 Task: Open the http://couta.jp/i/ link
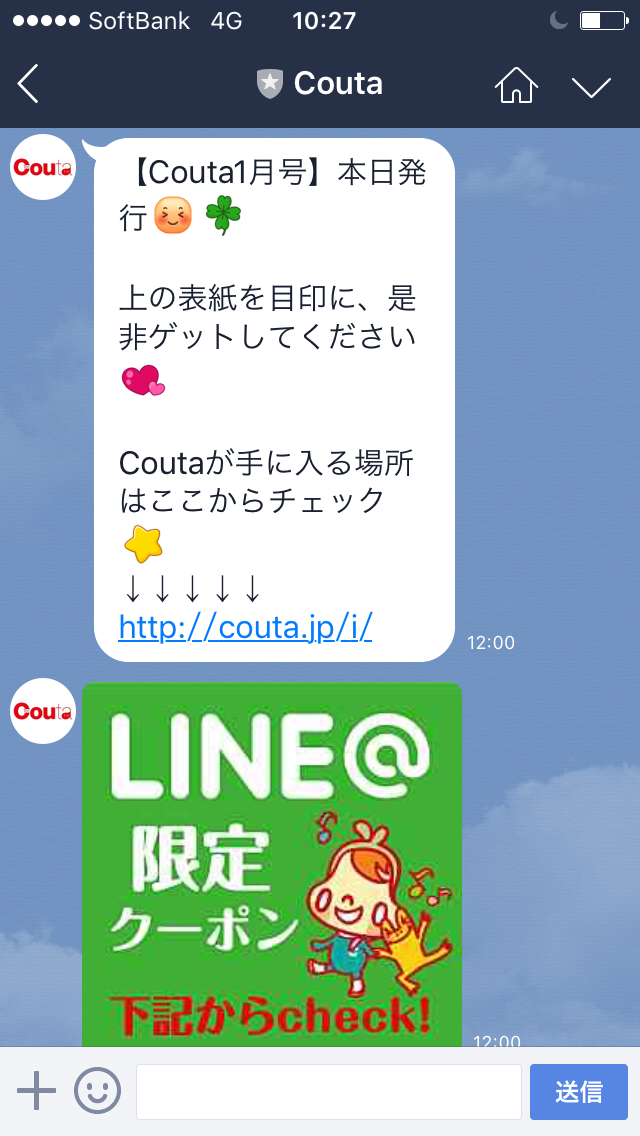click(x=245, y=626)
